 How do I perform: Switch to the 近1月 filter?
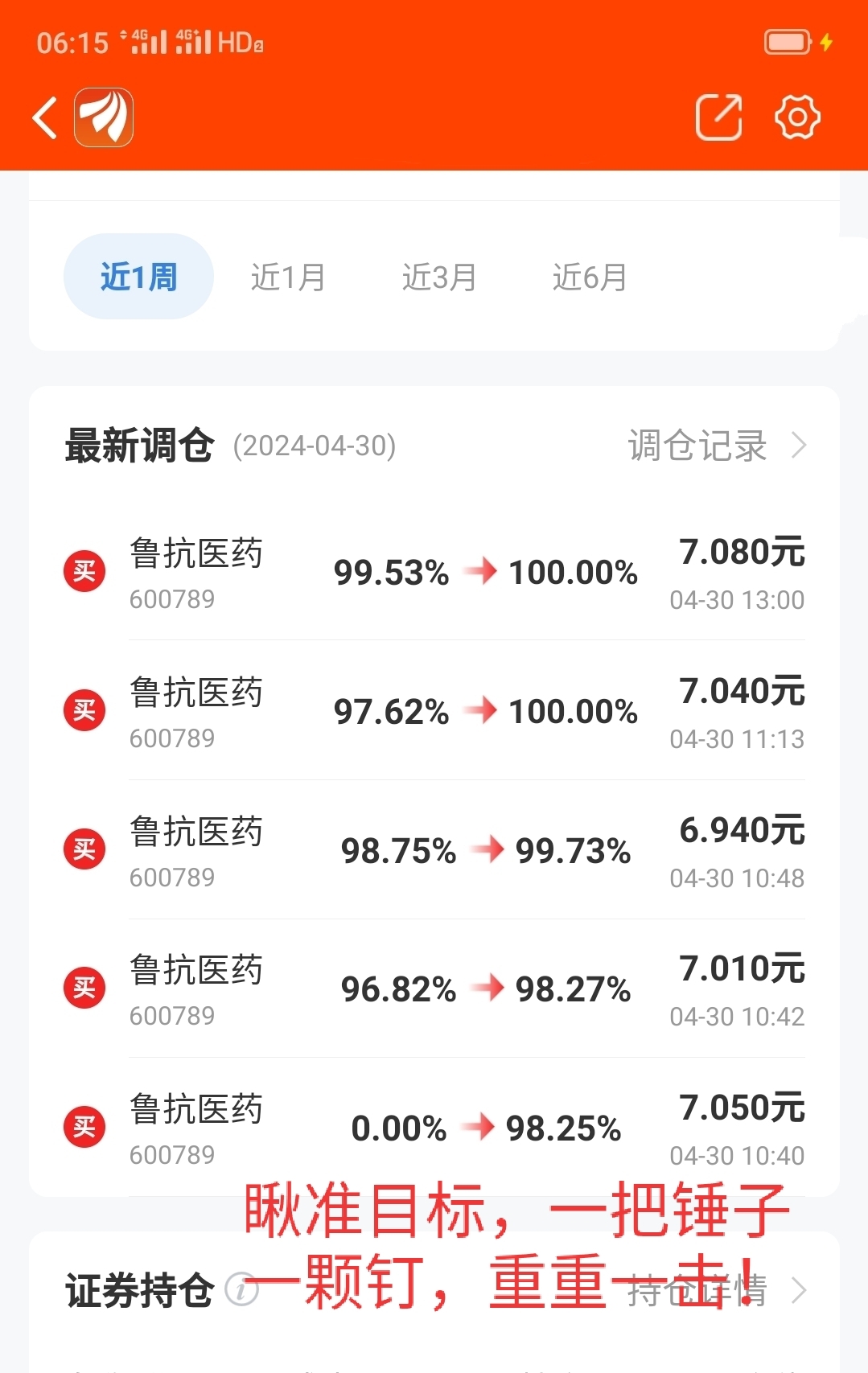pos(287,277)
